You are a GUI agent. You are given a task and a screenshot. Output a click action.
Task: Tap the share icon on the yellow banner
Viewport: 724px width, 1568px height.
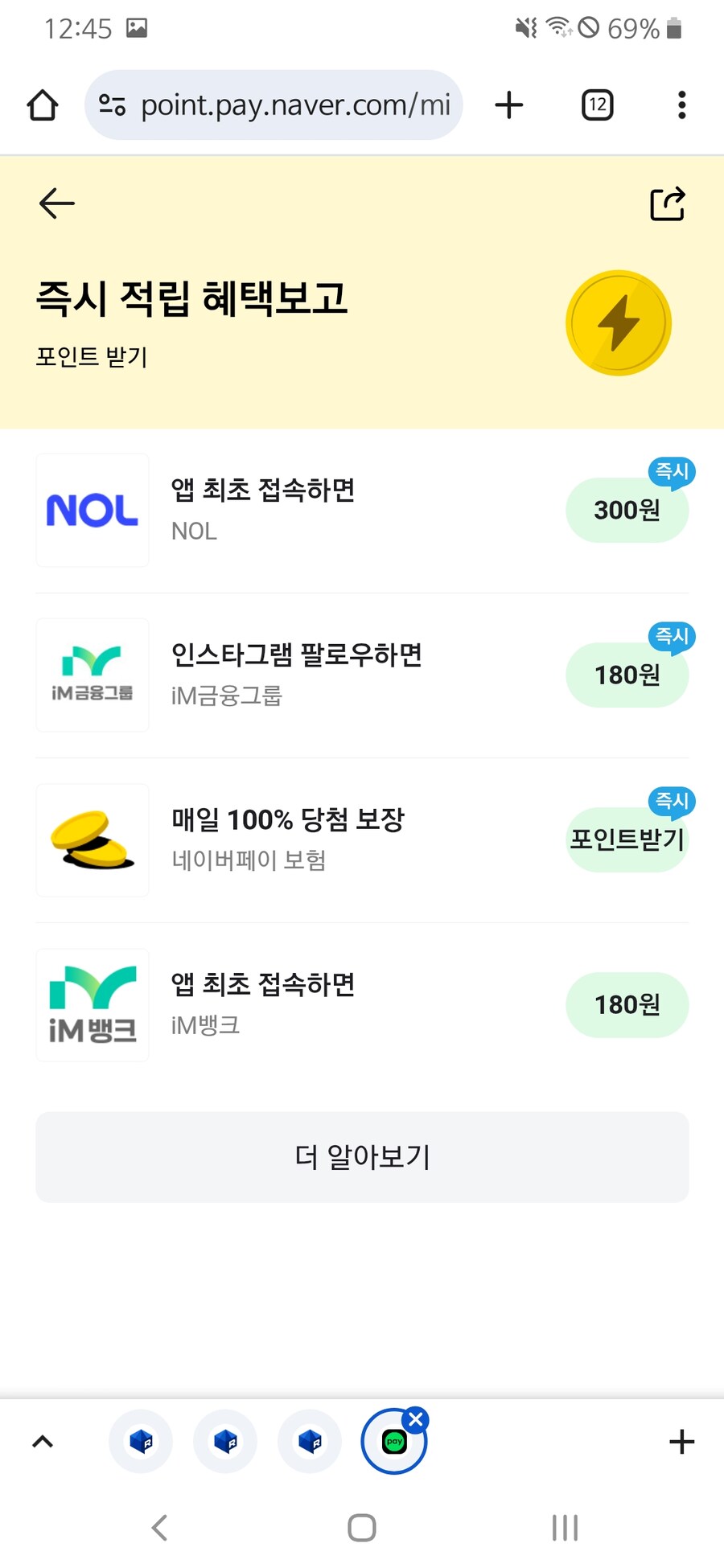point(666,203)
